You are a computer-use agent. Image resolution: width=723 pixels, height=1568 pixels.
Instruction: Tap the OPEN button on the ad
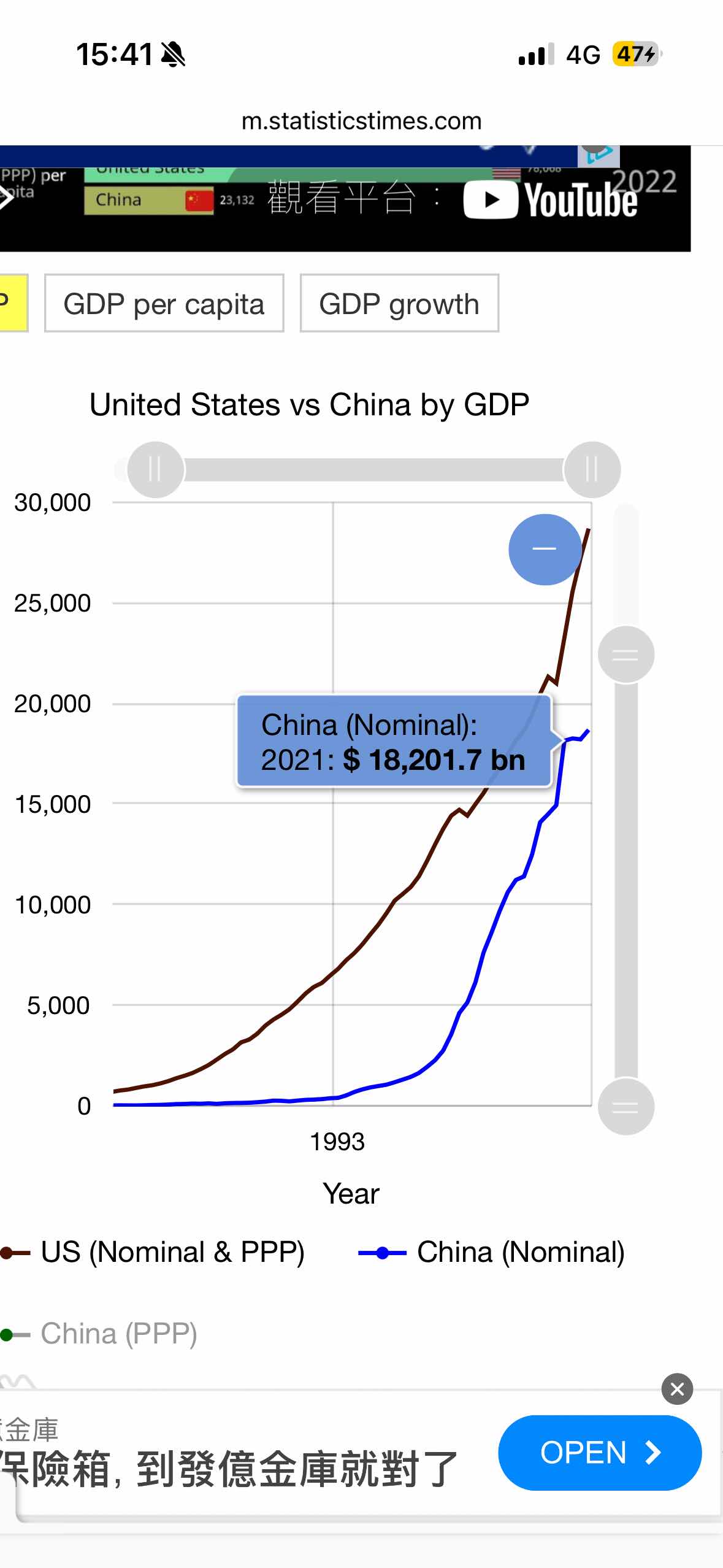(599, 1453)
